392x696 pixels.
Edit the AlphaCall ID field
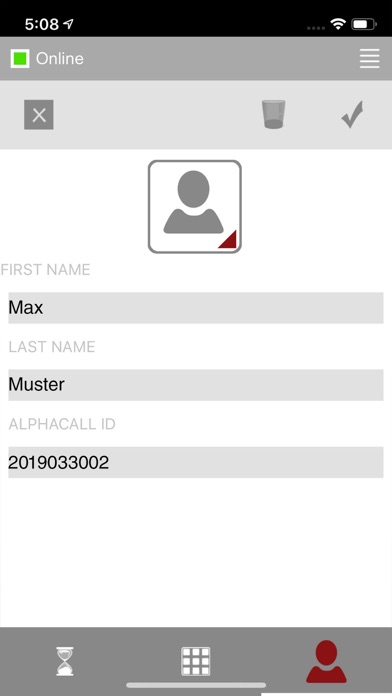point(196,462)
